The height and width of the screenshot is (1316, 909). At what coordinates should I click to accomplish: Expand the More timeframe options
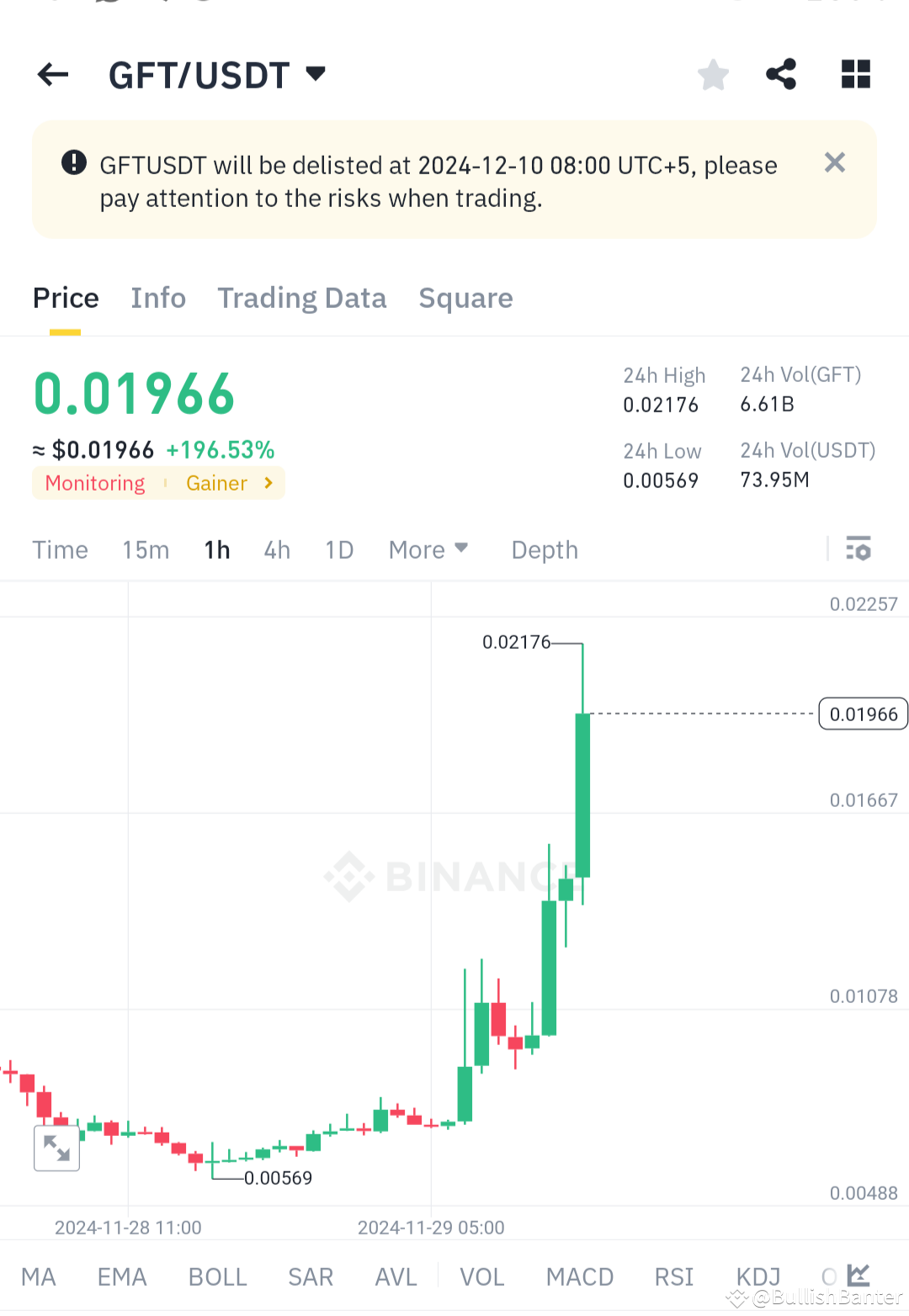[x=428, y=549]
